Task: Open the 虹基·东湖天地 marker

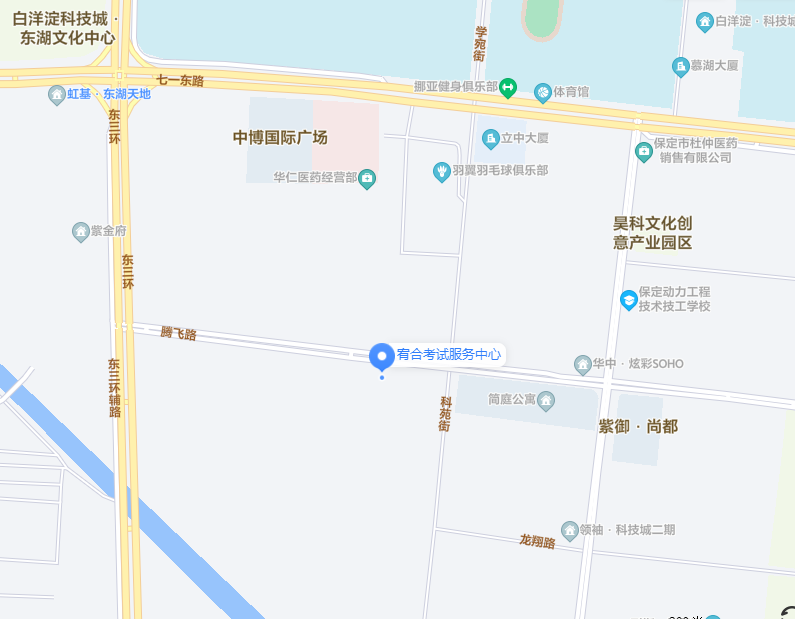Action: tap(57, 94)
